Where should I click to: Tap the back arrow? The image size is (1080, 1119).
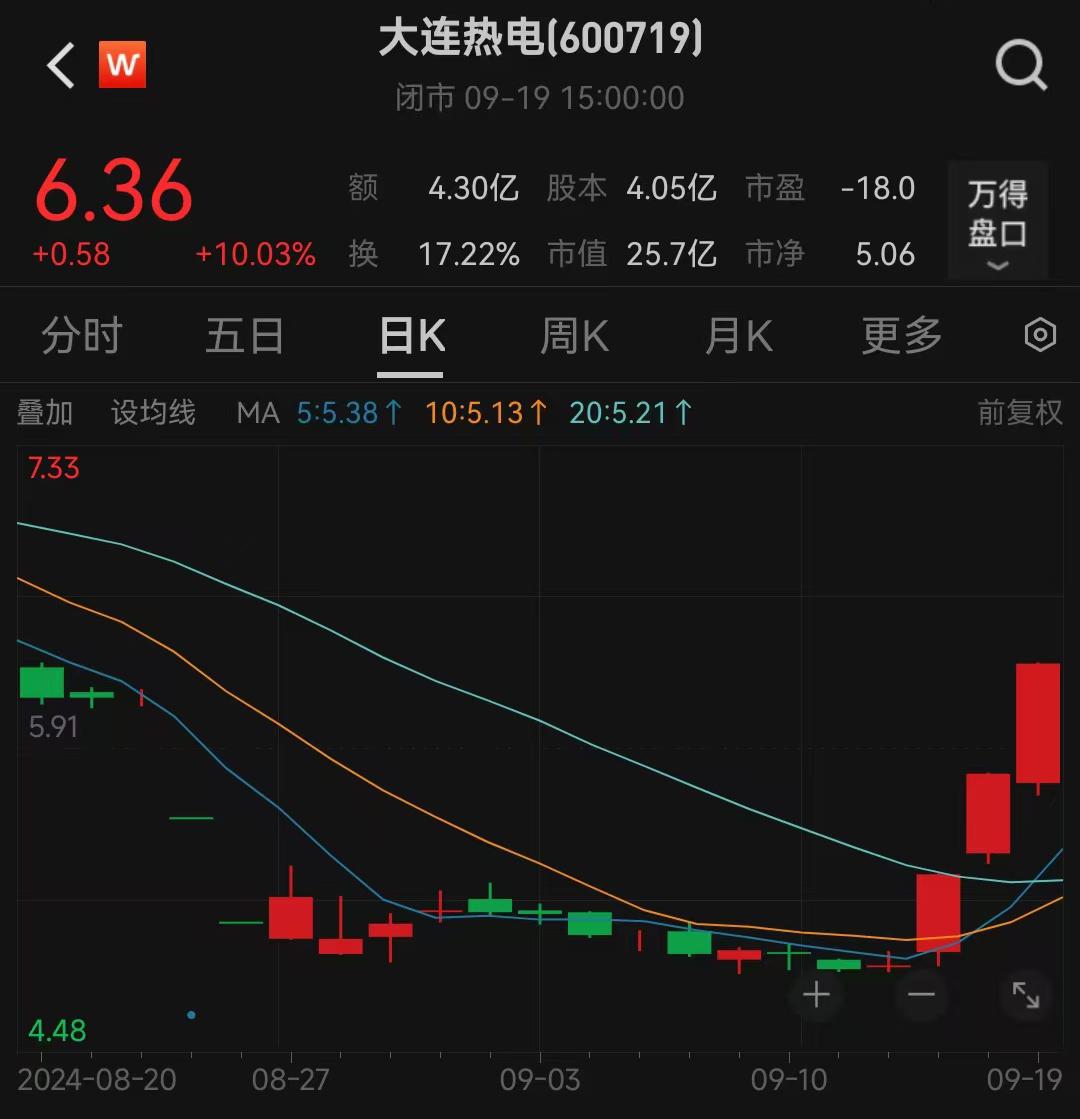(x=60, y=65)
